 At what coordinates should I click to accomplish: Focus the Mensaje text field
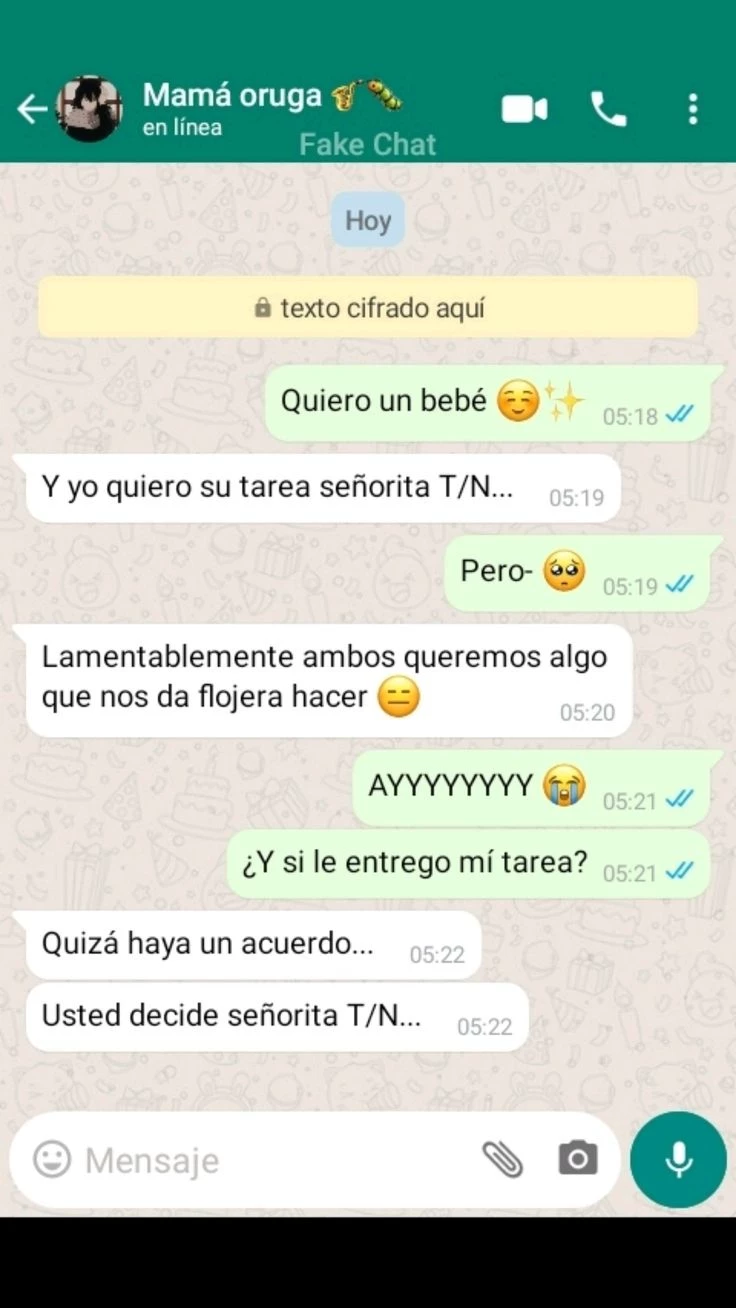270,1160
